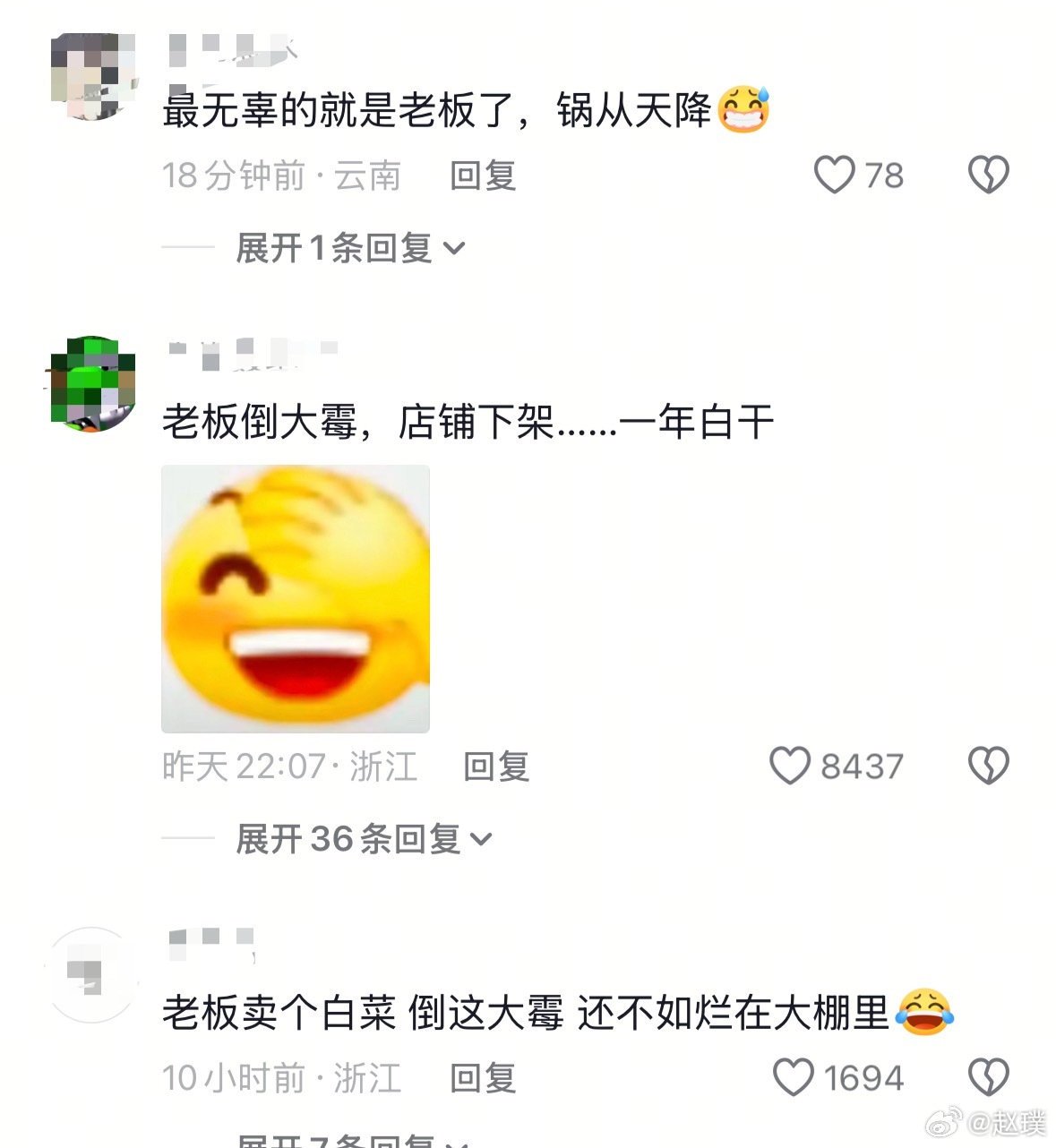Open the facepalm emoji image
The width and height of the screenshot is (1056, 1148).
coord(296,598)
